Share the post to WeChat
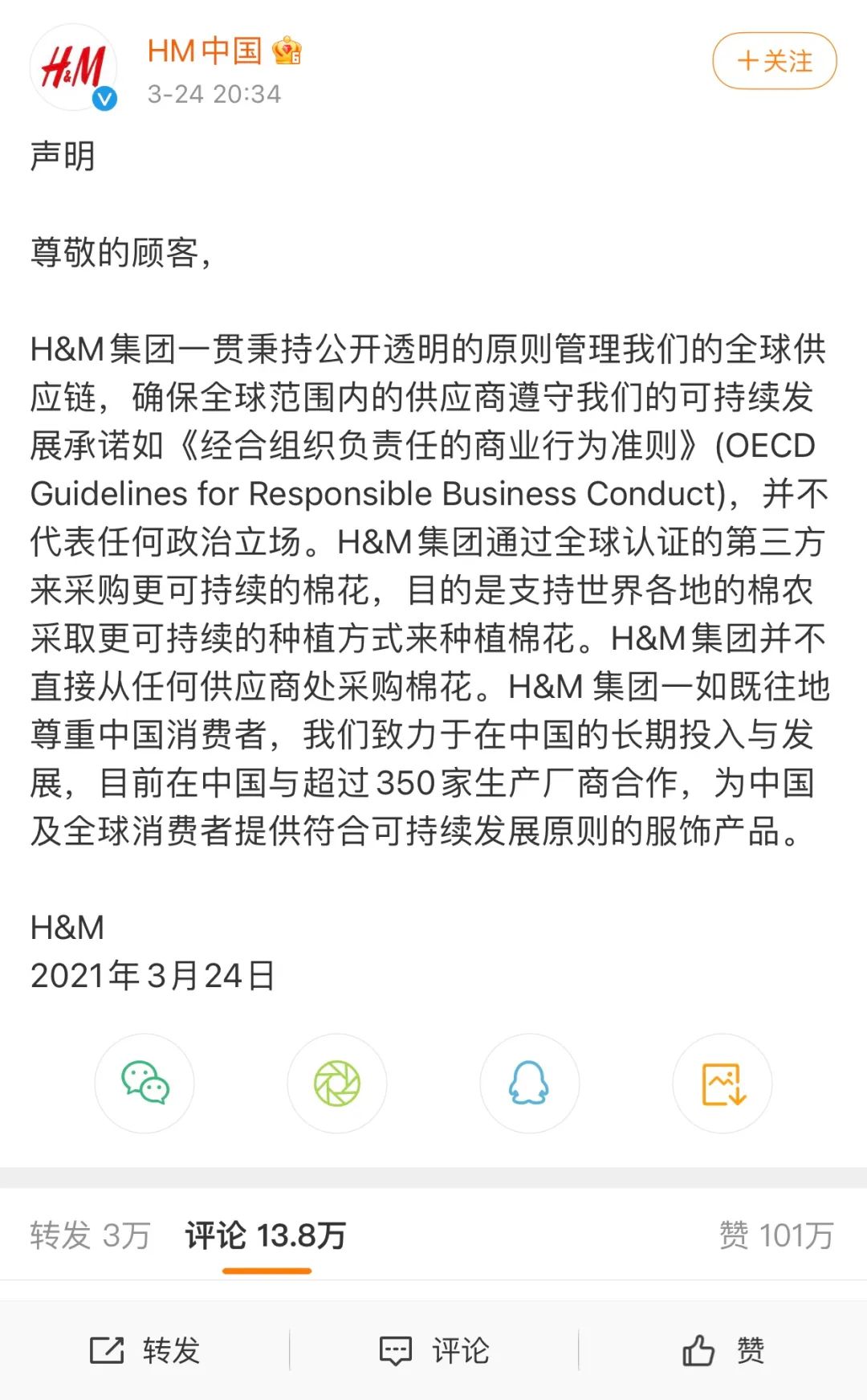The height and width of the screenshot is (1400, 867). [x=144, y=1084]
